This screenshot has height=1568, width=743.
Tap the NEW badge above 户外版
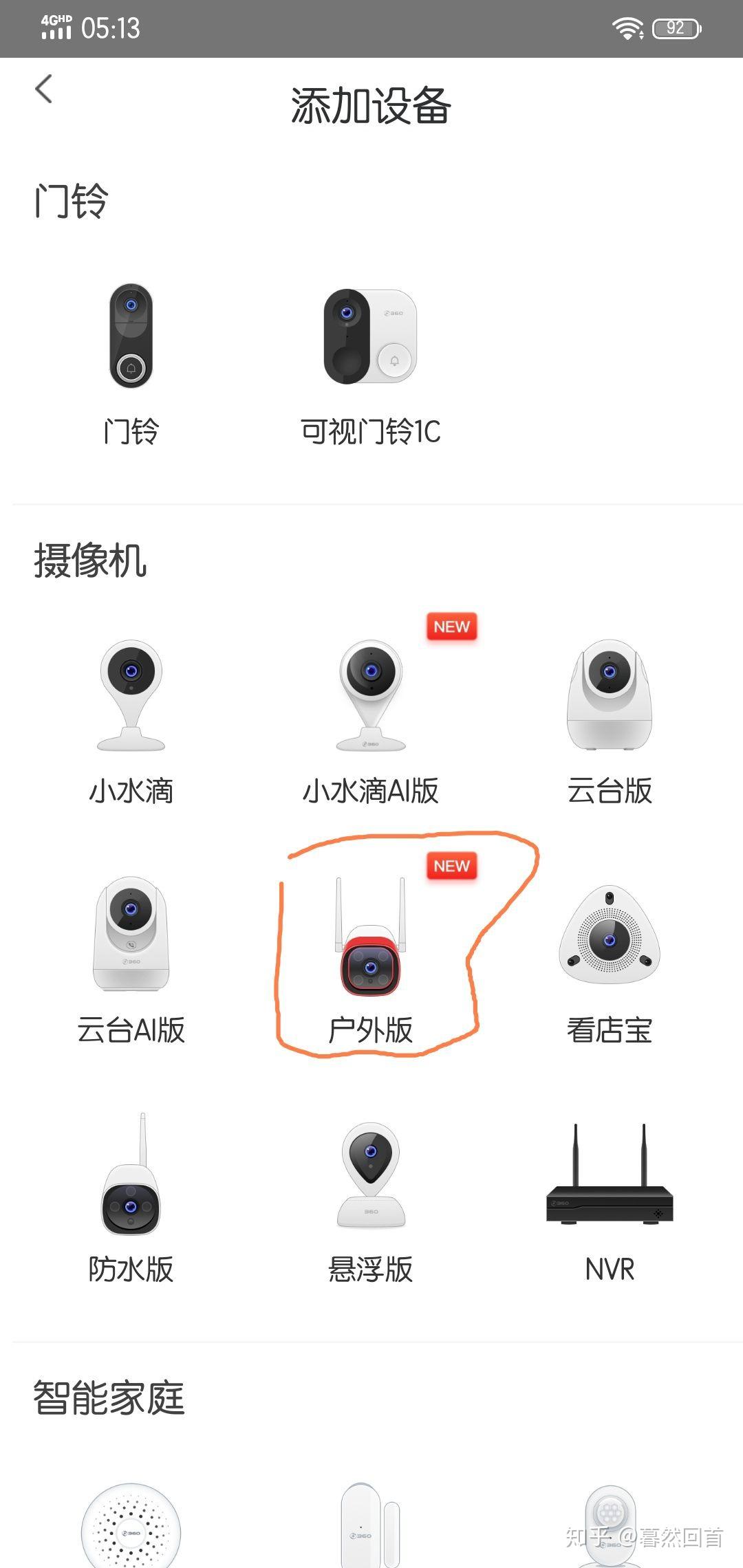coord(451,867)
